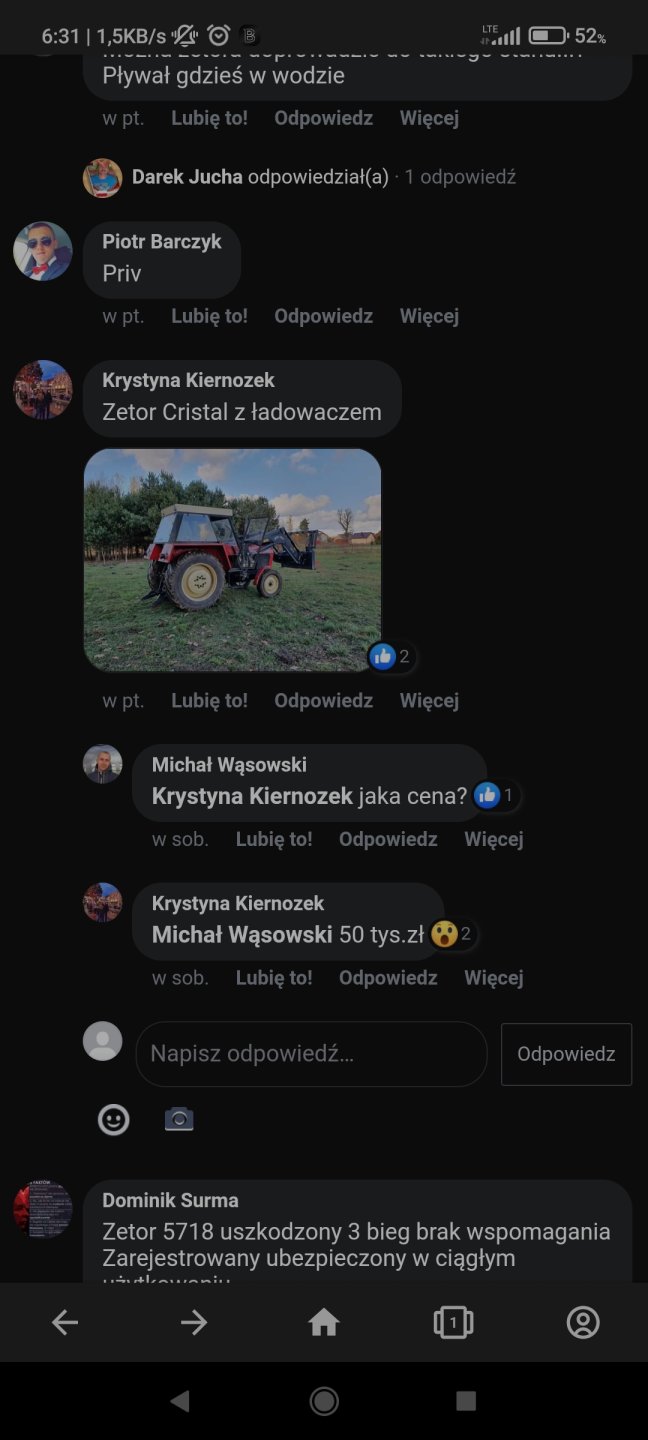The image size is (648, 1440).
Task: Open the browser account profile icon
Action: pos(583,1323)
